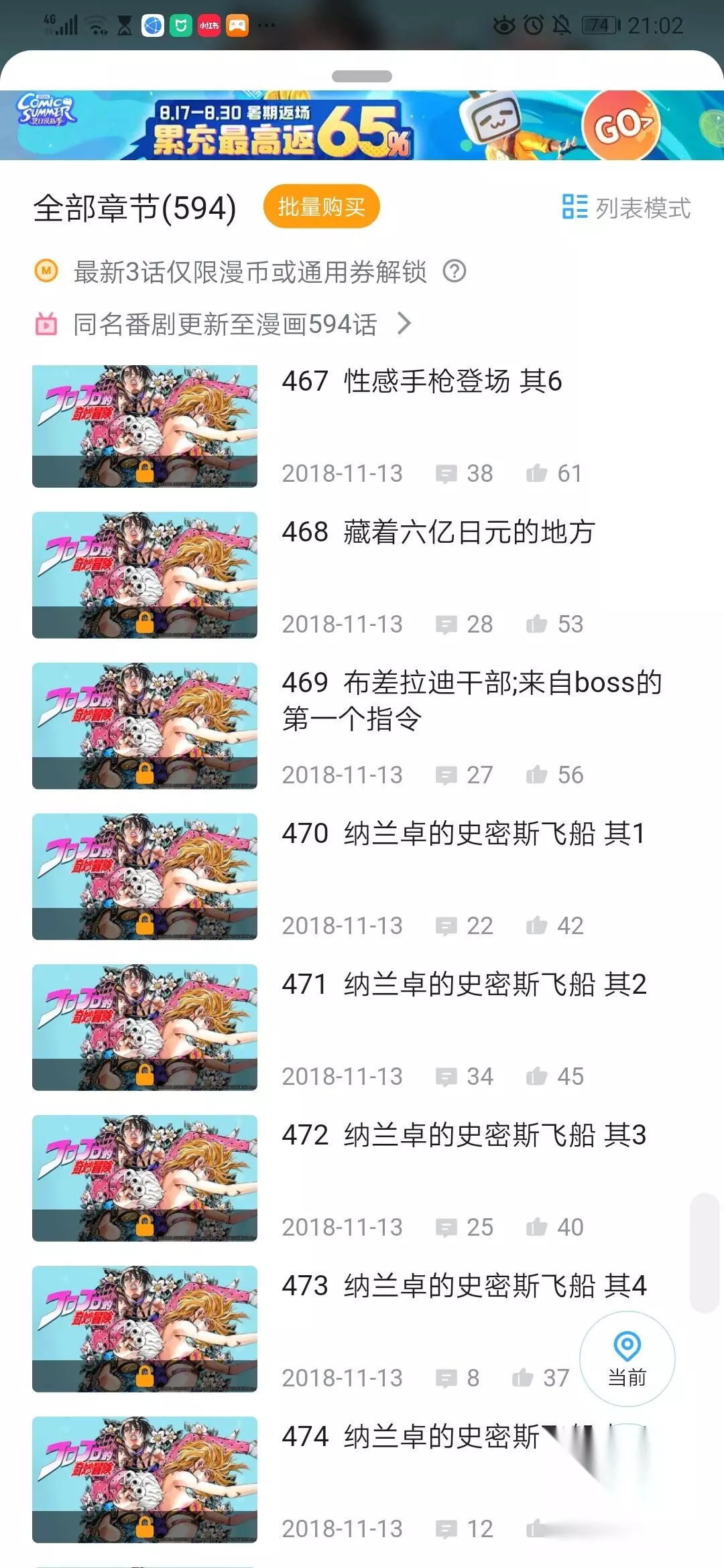The width and height of the screenshot is (724, 1568).
Task: Open chapter 468 藏着六亿日元的地方
Action: (362, 576)
